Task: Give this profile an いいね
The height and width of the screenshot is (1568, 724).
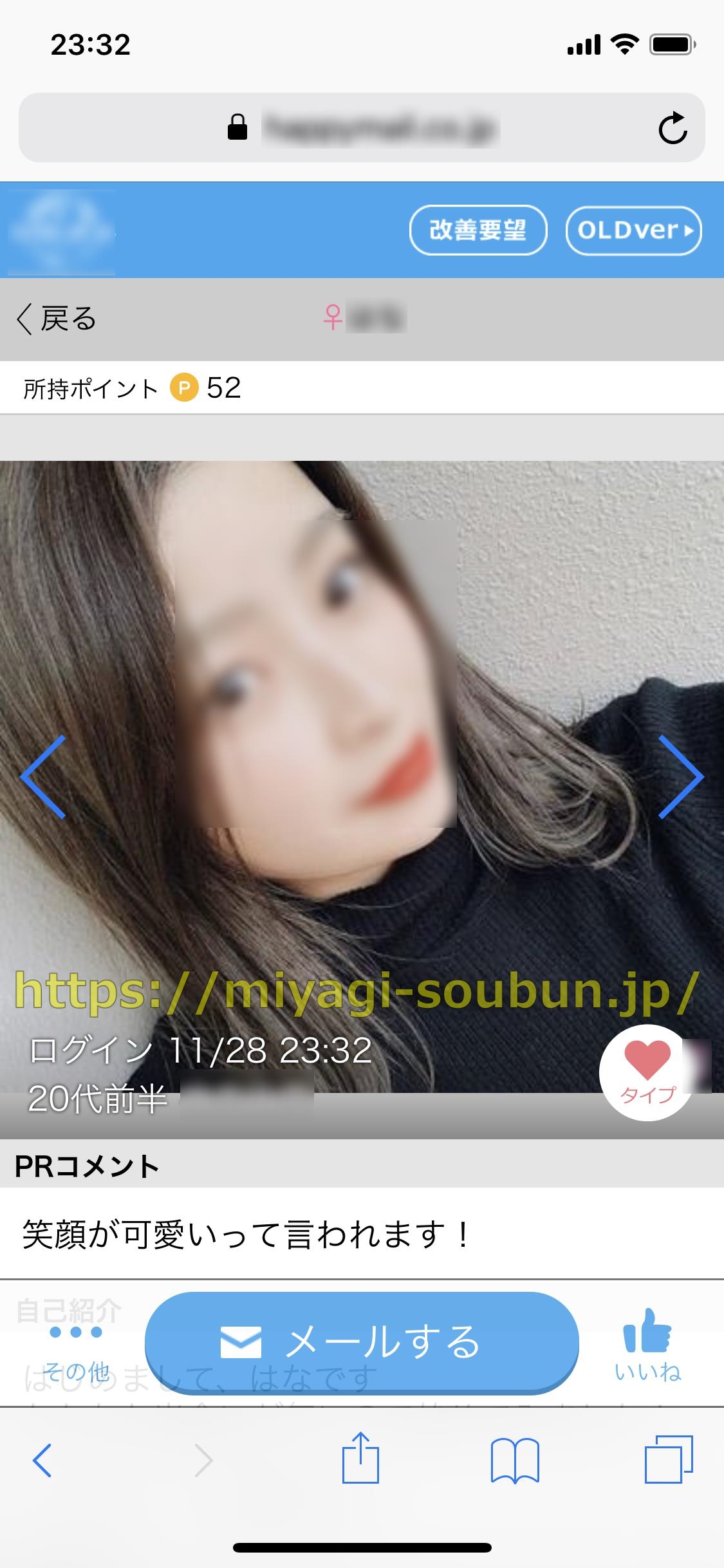Action: click(647, 1345)
